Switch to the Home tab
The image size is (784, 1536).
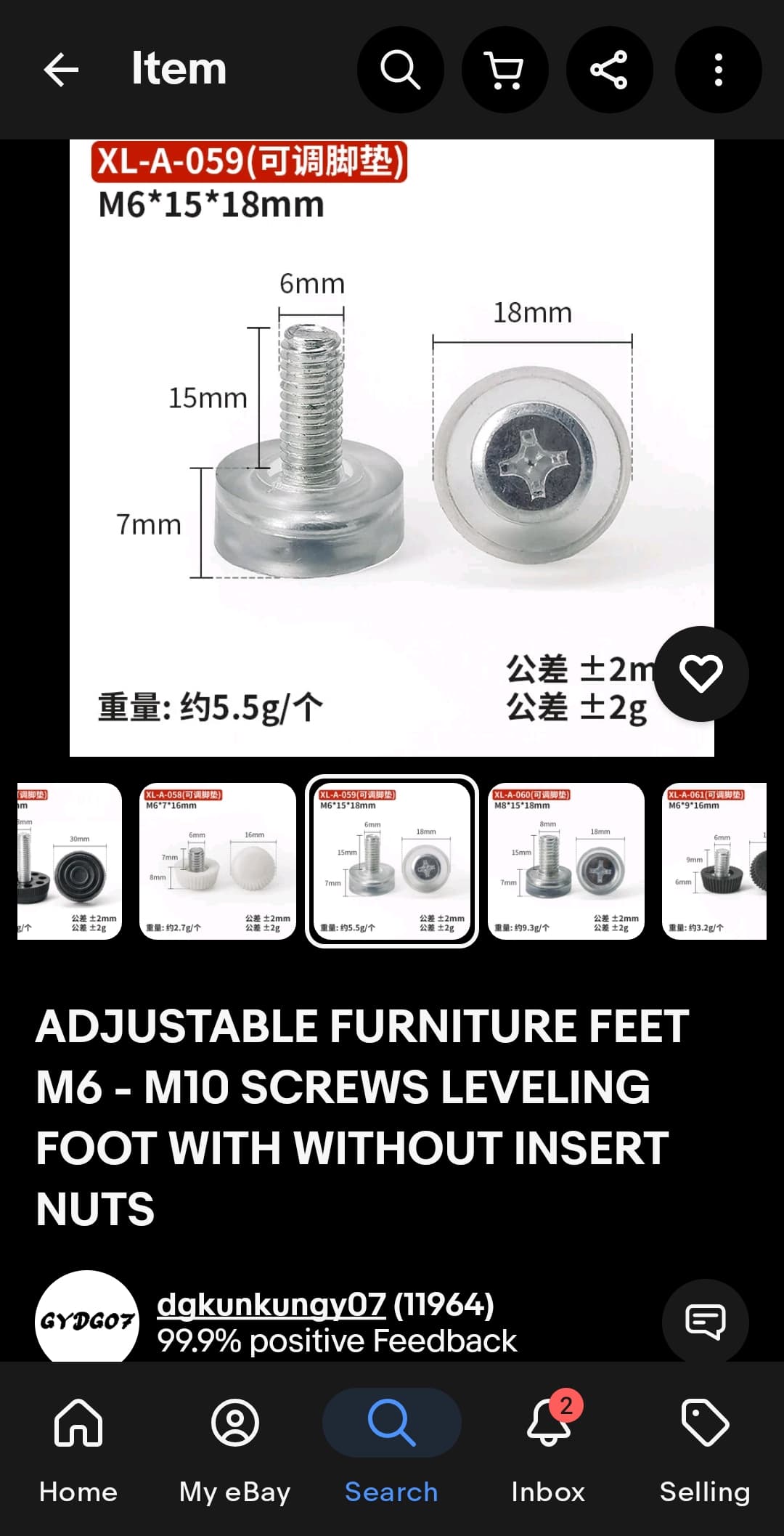(x=78, y=1445)
